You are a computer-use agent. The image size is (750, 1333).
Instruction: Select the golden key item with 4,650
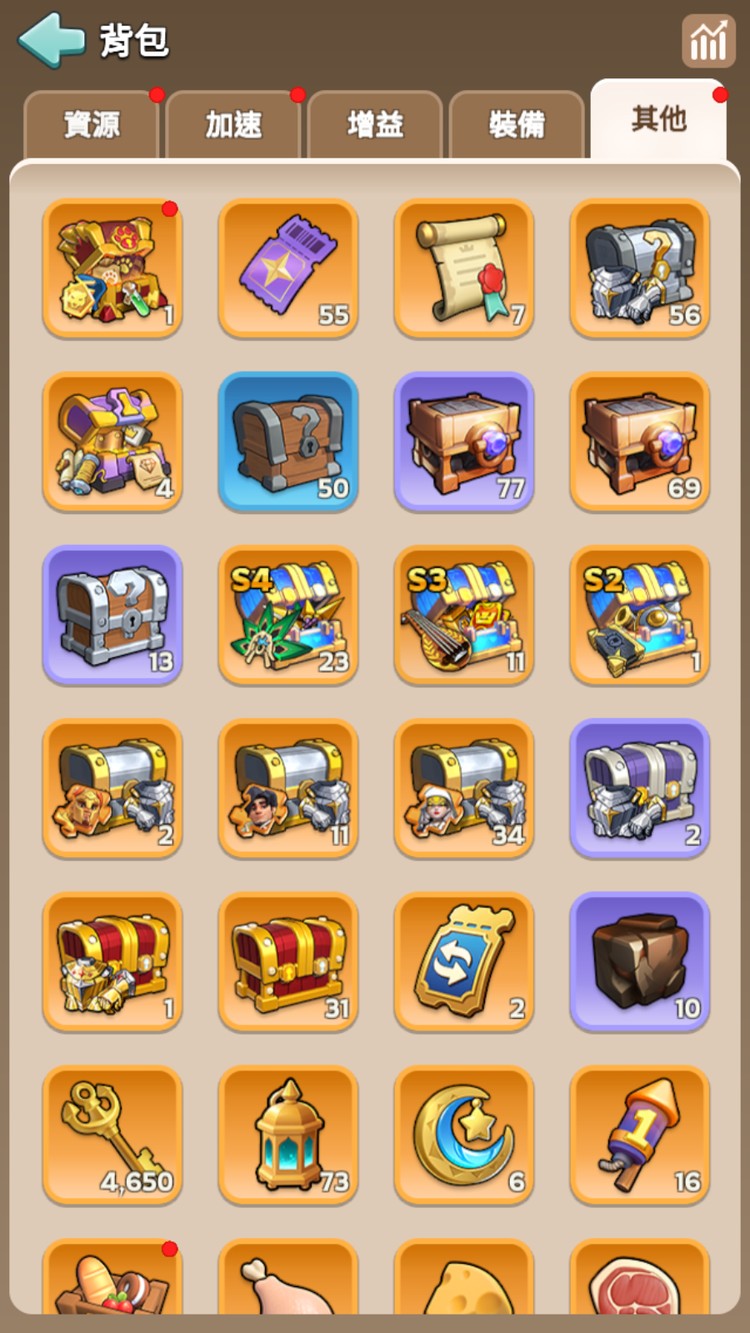pyautogui.click(x=112, y=1134)
